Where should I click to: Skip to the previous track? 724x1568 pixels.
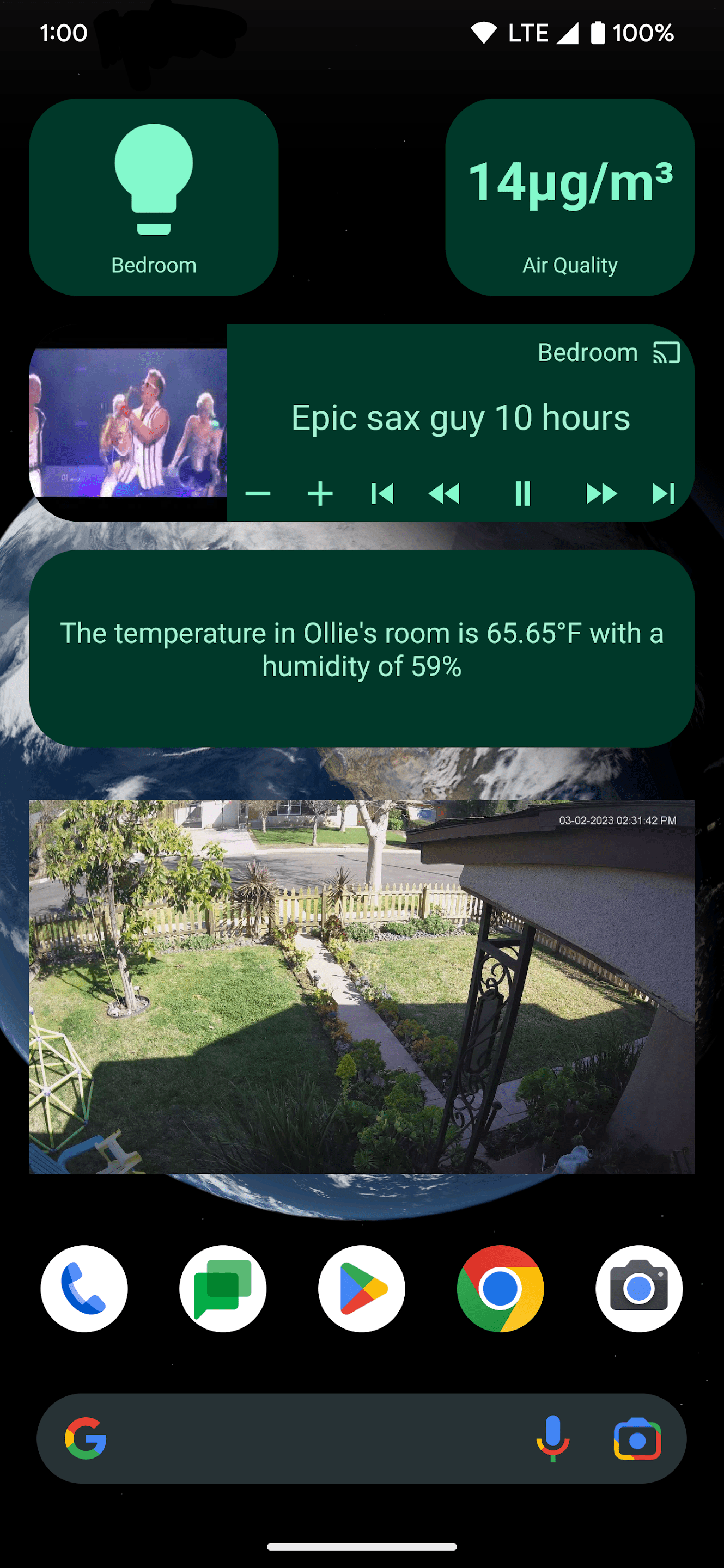pyautogui.click(x=382, y=494)
